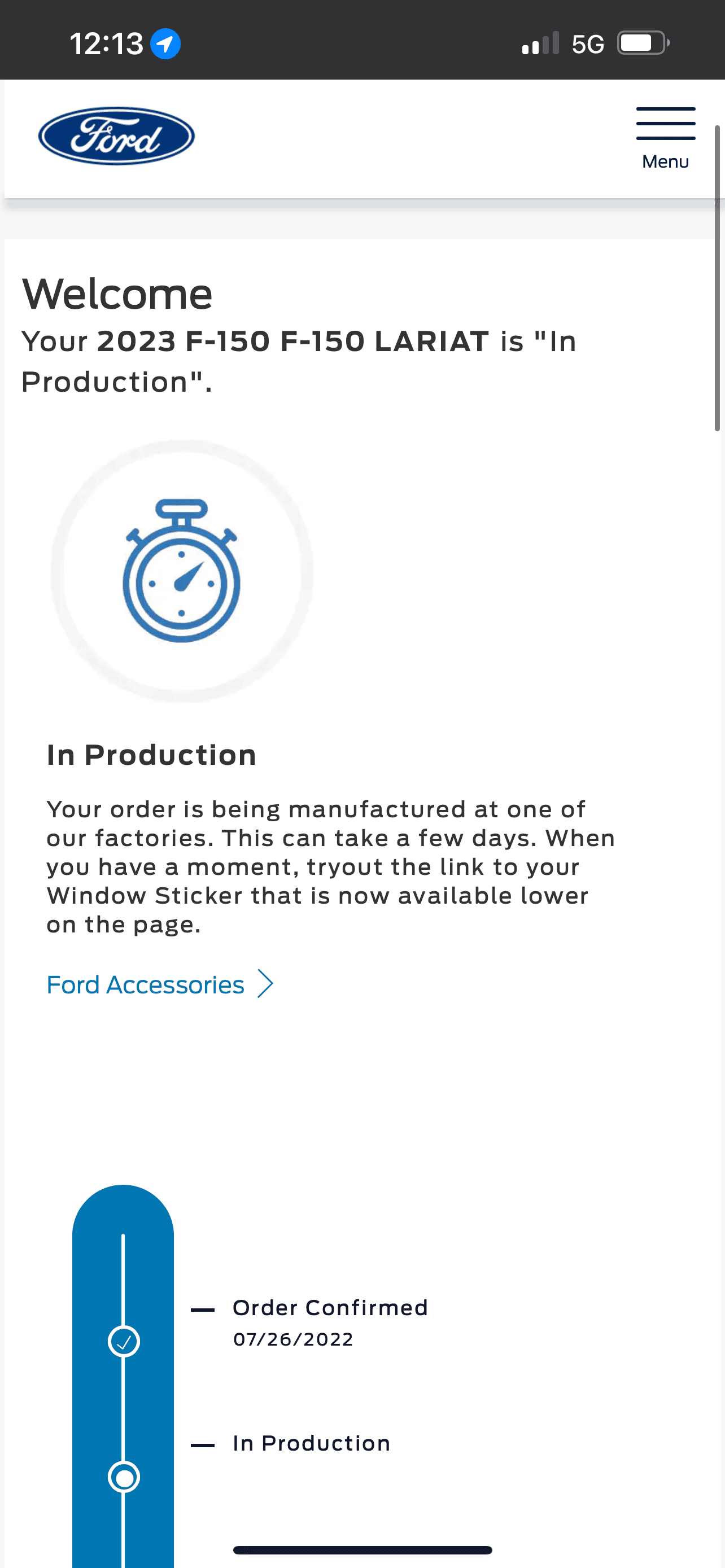Click the 5G indicator in the status bar
The height and width of the screenshot is (1568, 725).
point(586,42)
